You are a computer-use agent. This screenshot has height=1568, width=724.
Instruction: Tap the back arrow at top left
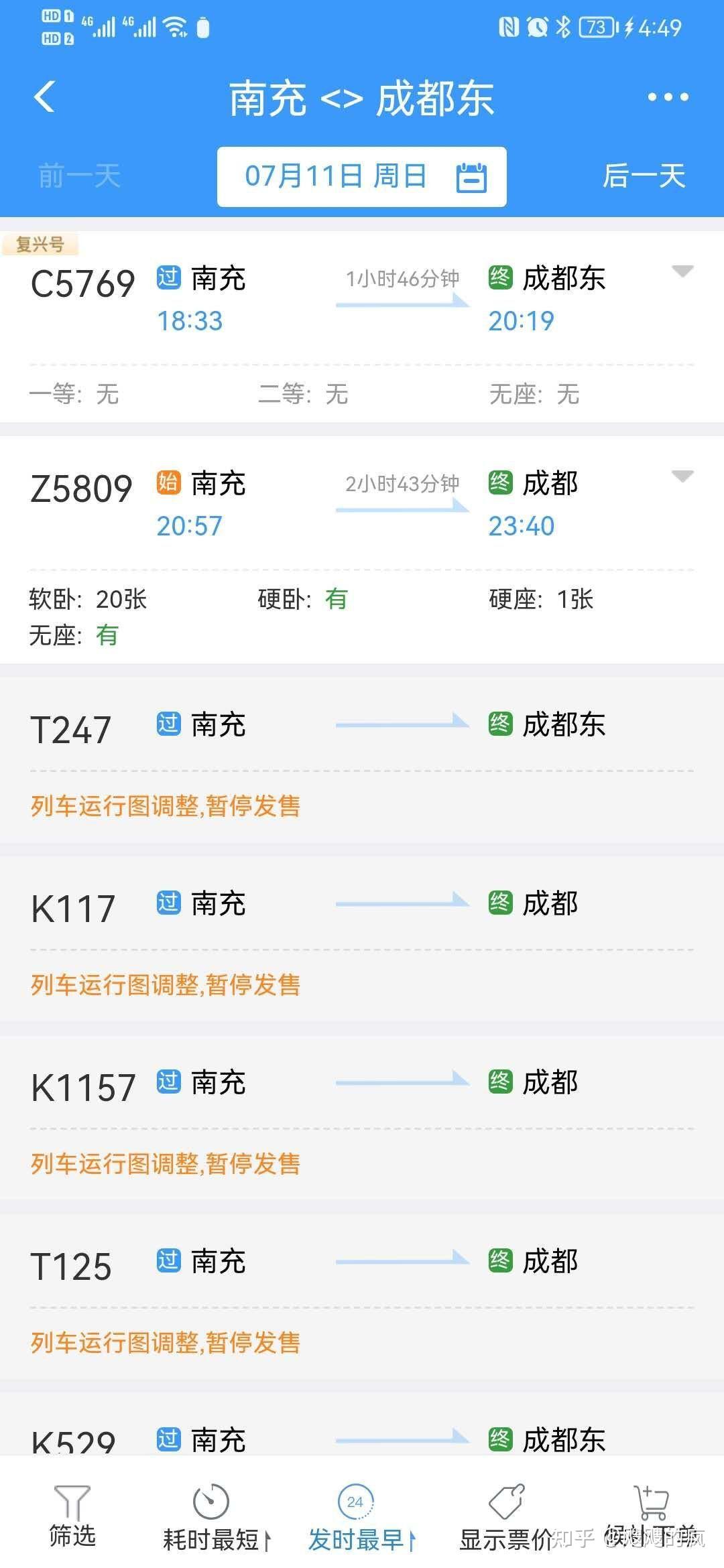[x=44, y=96]
